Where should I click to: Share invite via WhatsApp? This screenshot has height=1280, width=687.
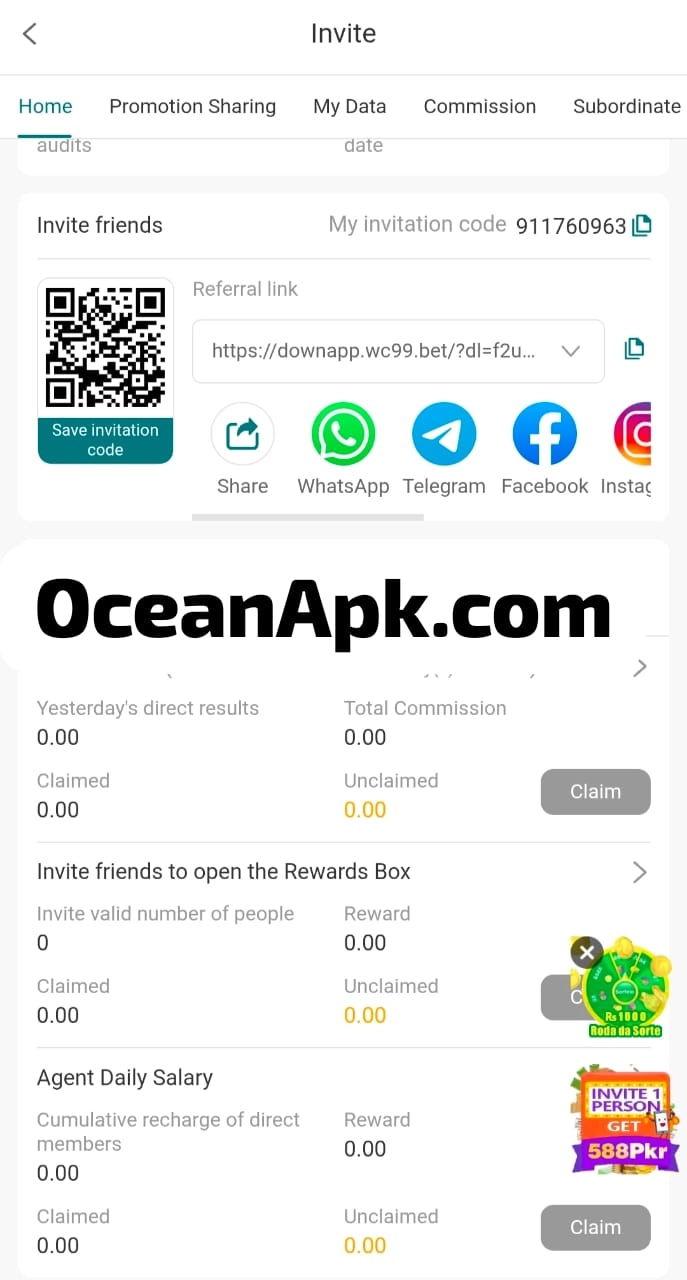(x=343, y=435)
